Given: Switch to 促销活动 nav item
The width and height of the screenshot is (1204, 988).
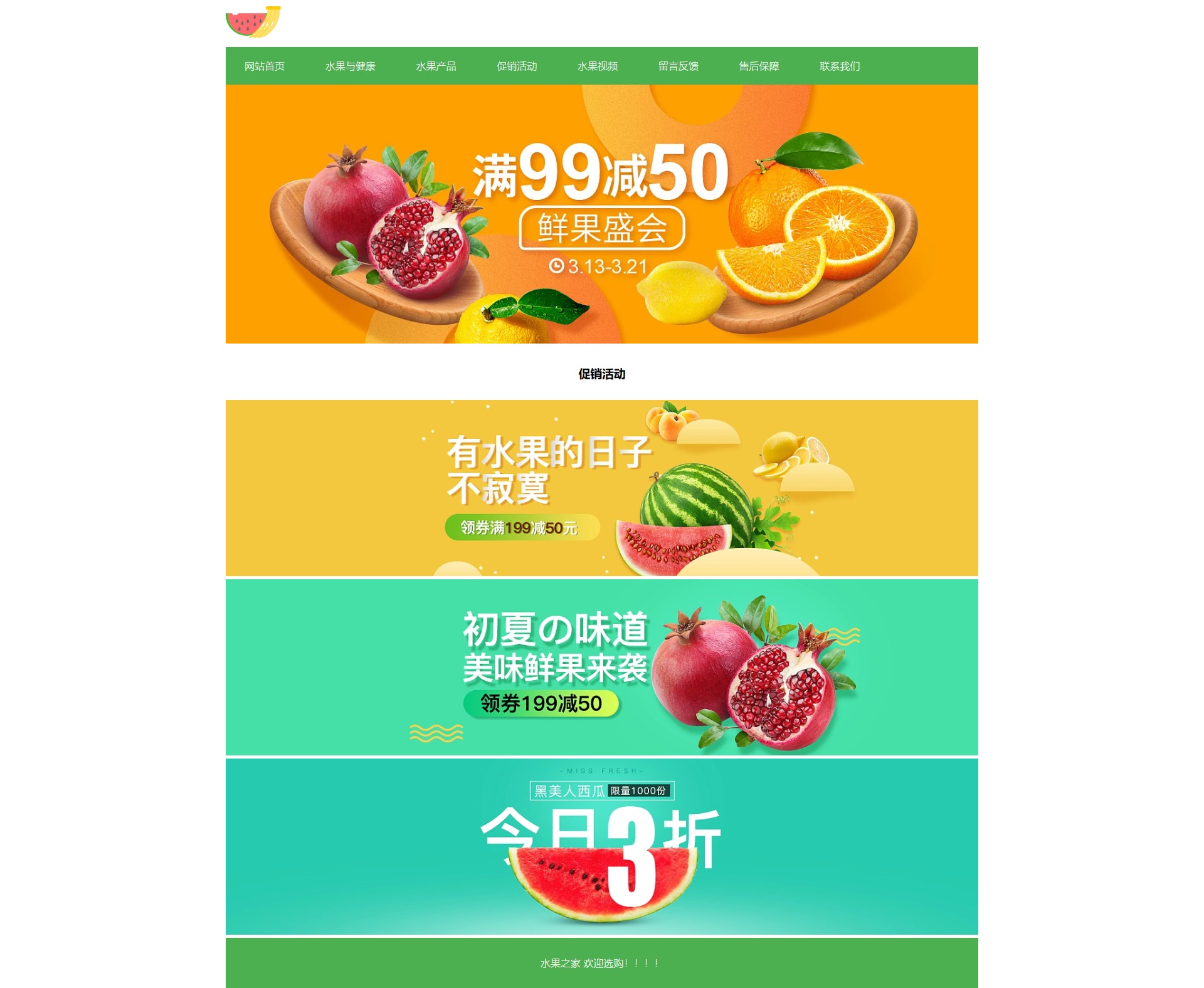Looking at the screenshot, I should (517, 66).
